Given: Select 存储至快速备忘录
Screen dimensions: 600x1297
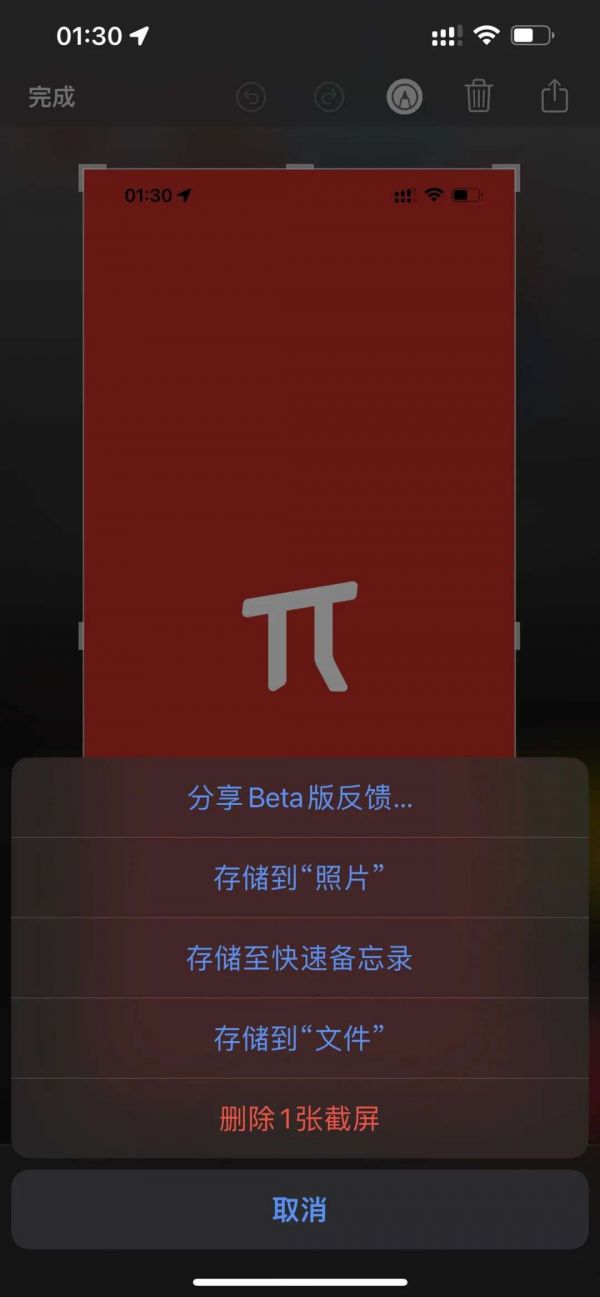Looking at the screenshot, I should click(x=300, y=958).
